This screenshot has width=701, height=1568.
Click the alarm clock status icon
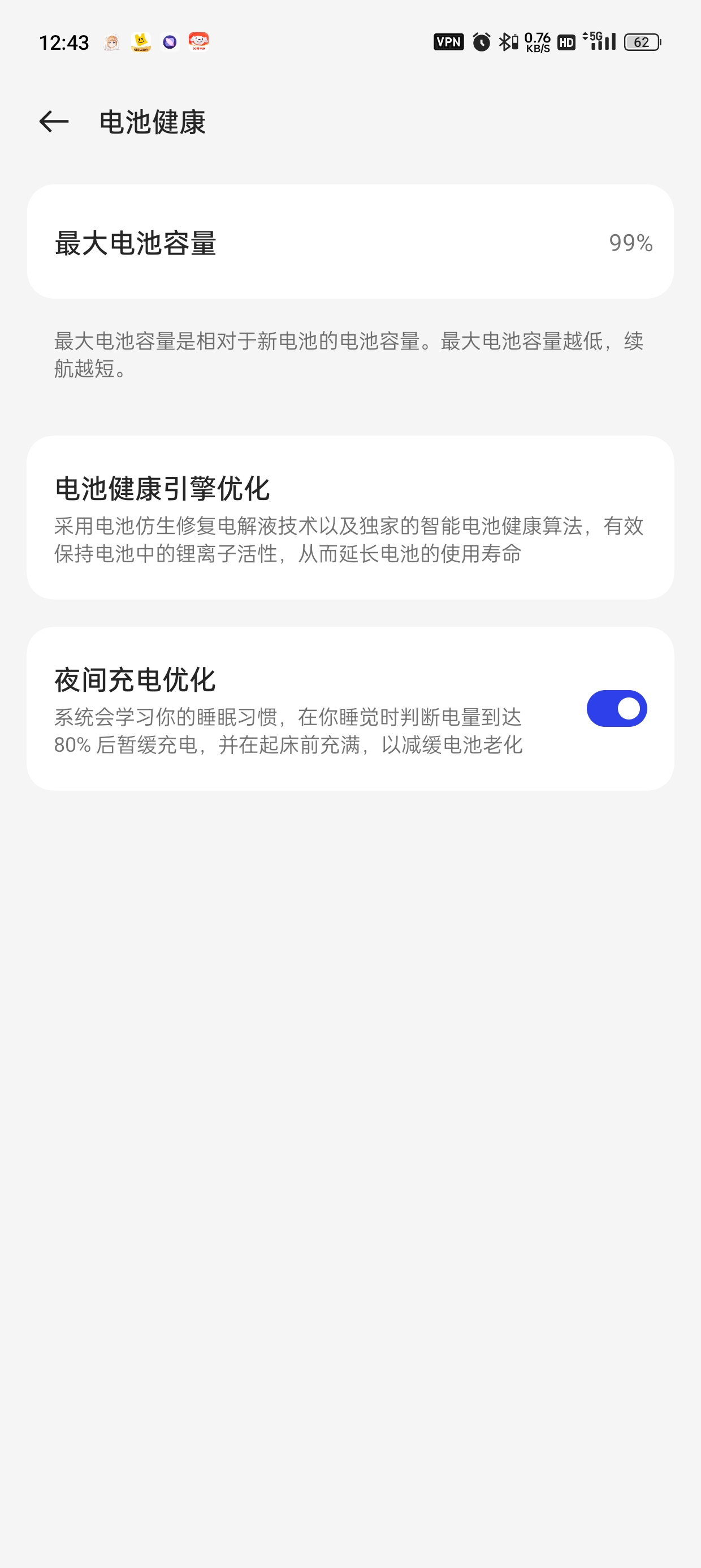point(481,42)
